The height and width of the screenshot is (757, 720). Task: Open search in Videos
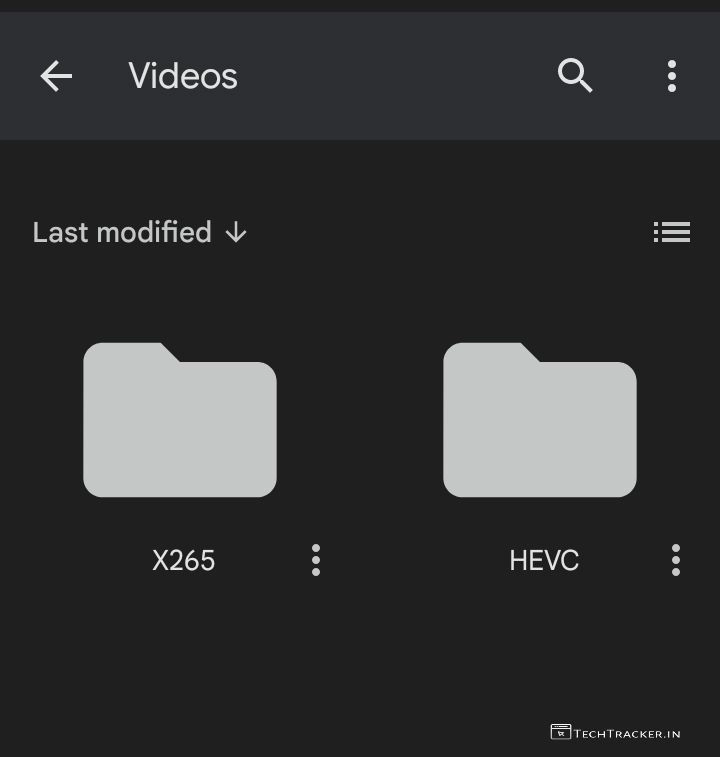click(x=575, y=76)
